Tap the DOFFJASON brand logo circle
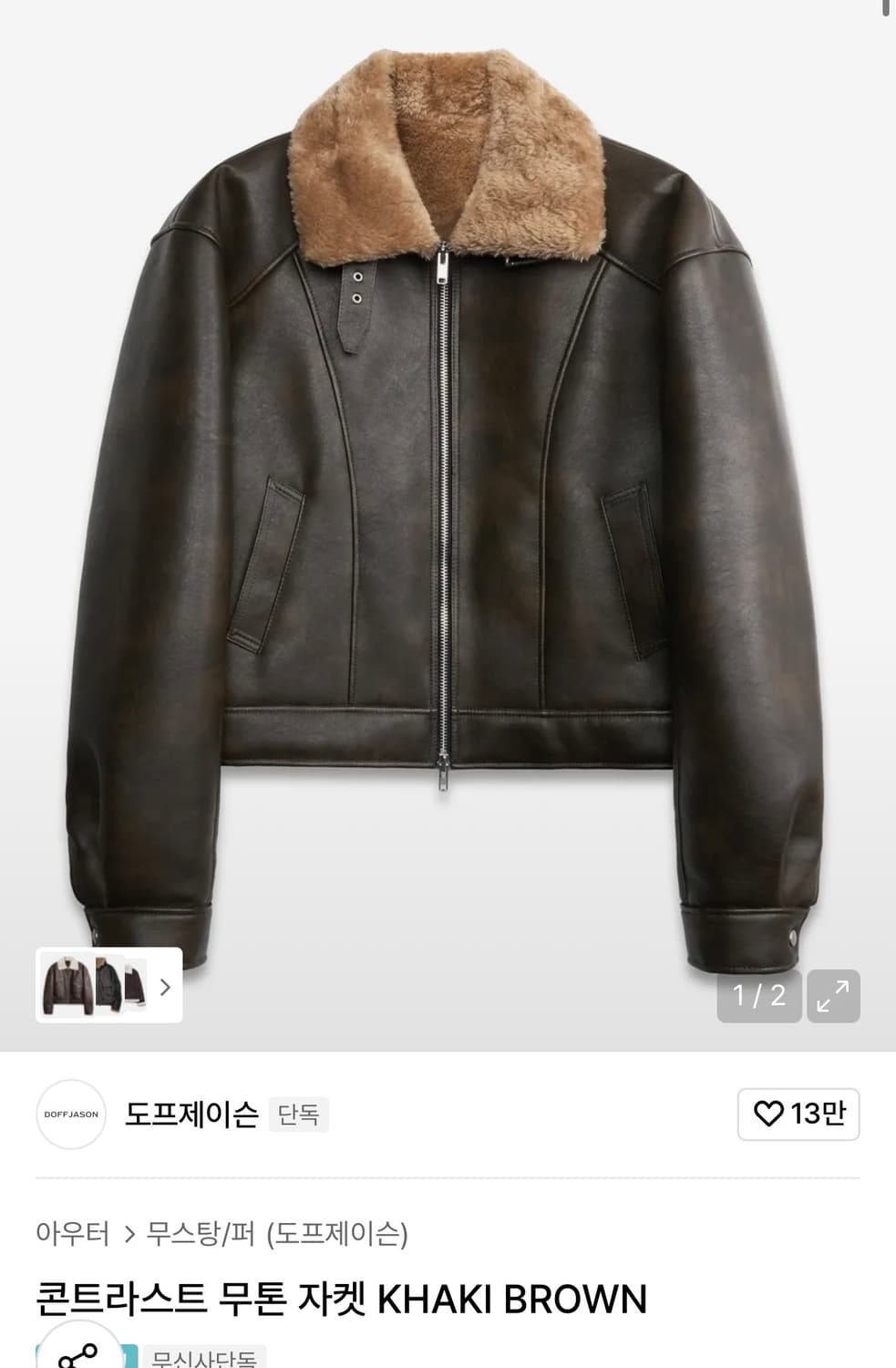The width and height of the screenshot is (896, 1368). point(70,1114)
